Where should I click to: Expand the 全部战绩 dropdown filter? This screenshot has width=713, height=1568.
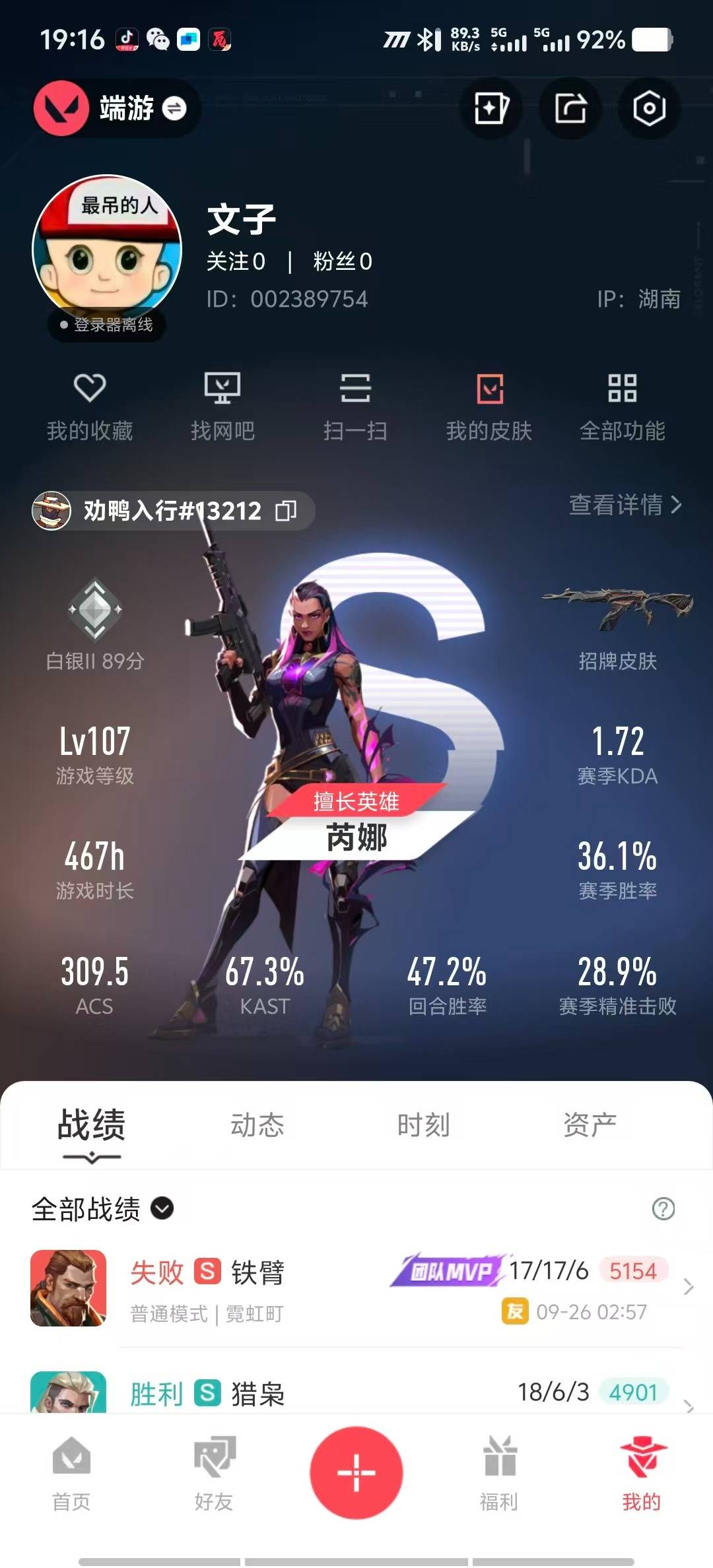pos(162,1208)
